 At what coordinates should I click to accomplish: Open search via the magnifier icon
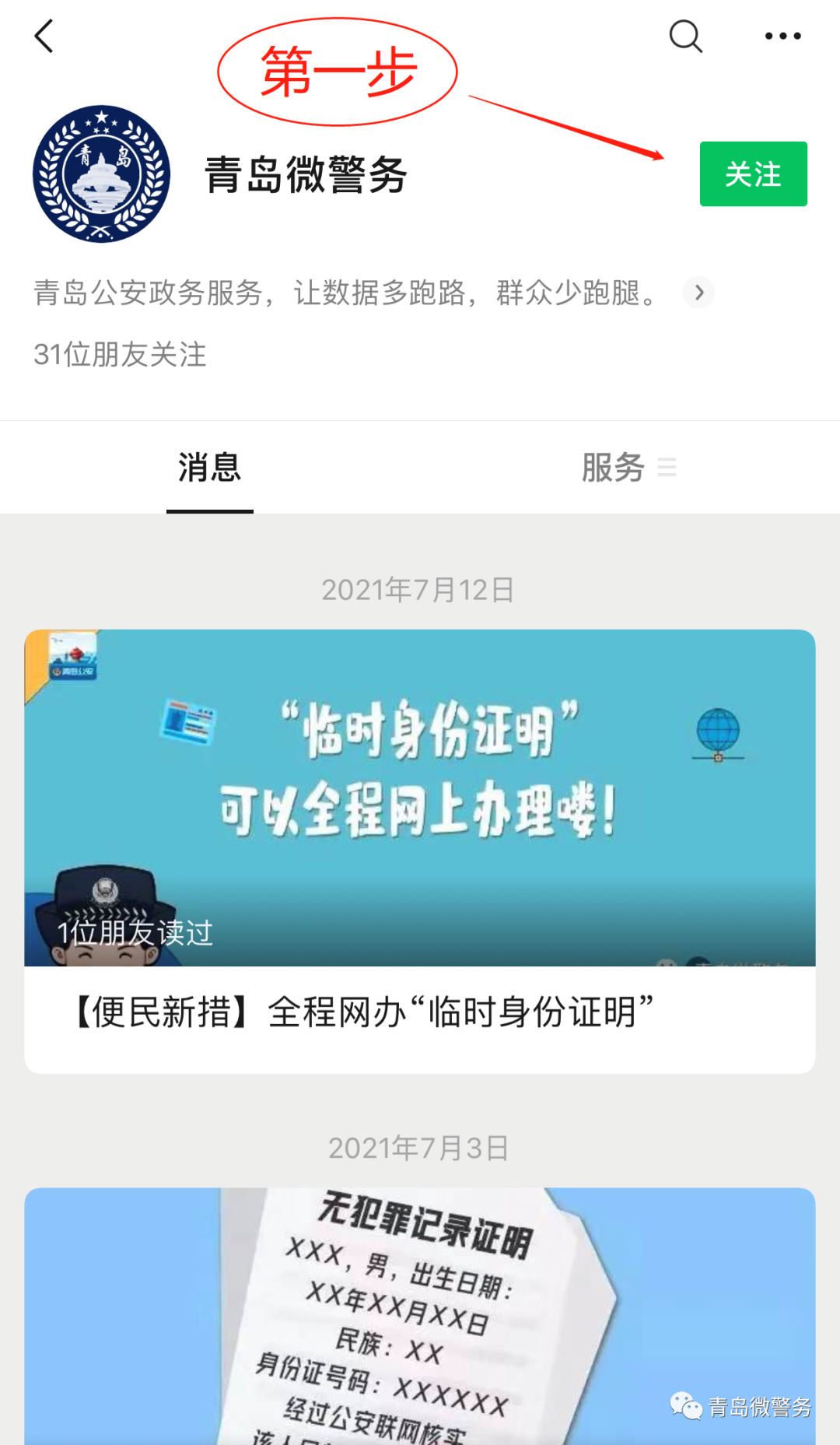(685, 37)
